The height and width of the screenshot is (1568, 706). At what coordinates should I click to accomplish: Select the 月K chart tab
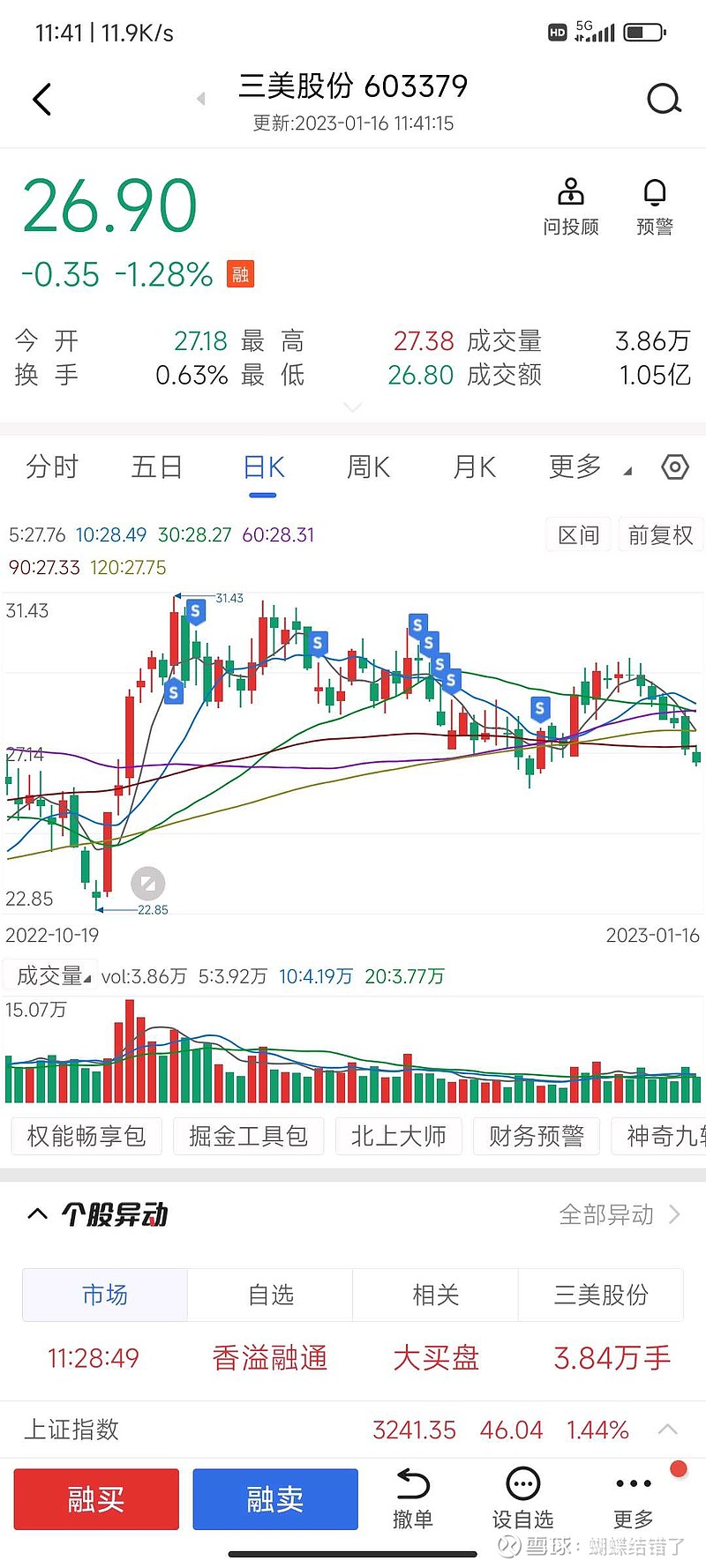point(474,467)
